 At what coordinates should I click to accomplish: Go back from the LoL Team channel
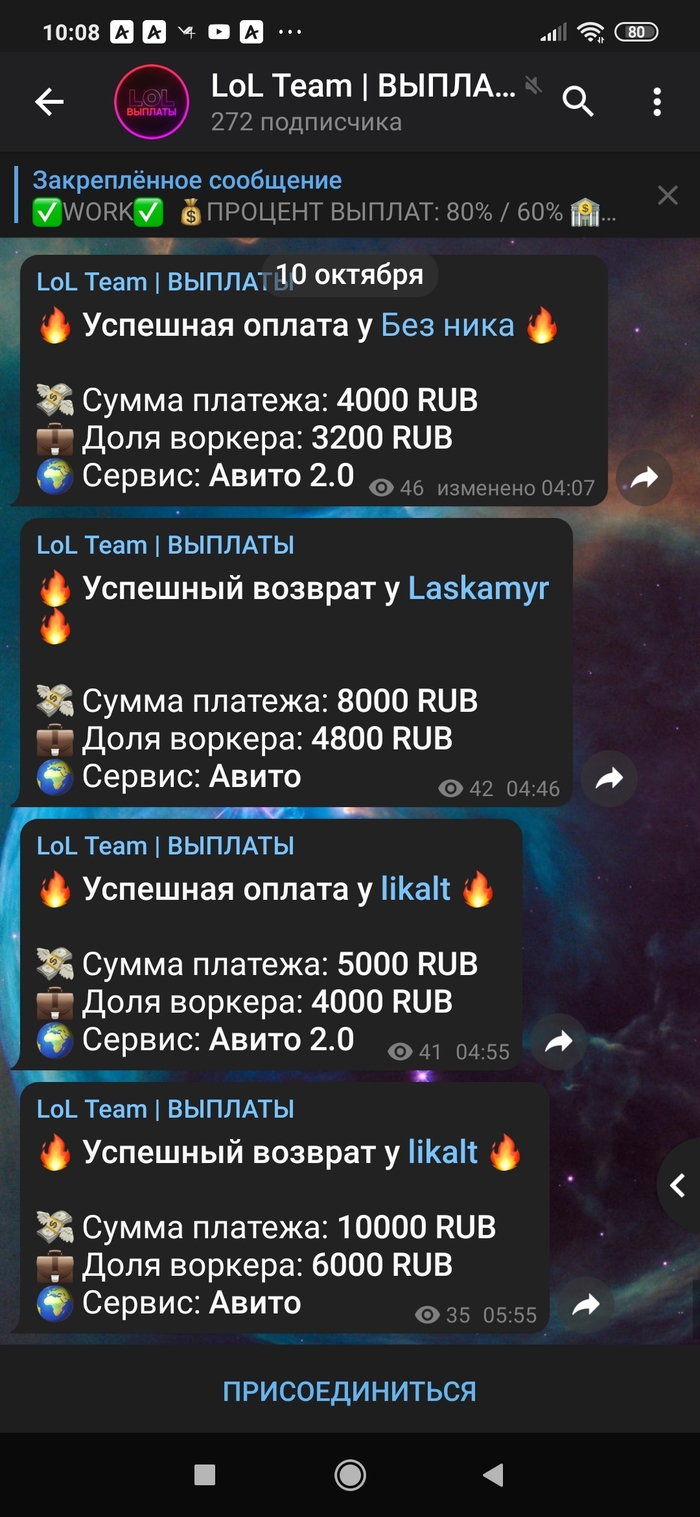pos(49,101)
